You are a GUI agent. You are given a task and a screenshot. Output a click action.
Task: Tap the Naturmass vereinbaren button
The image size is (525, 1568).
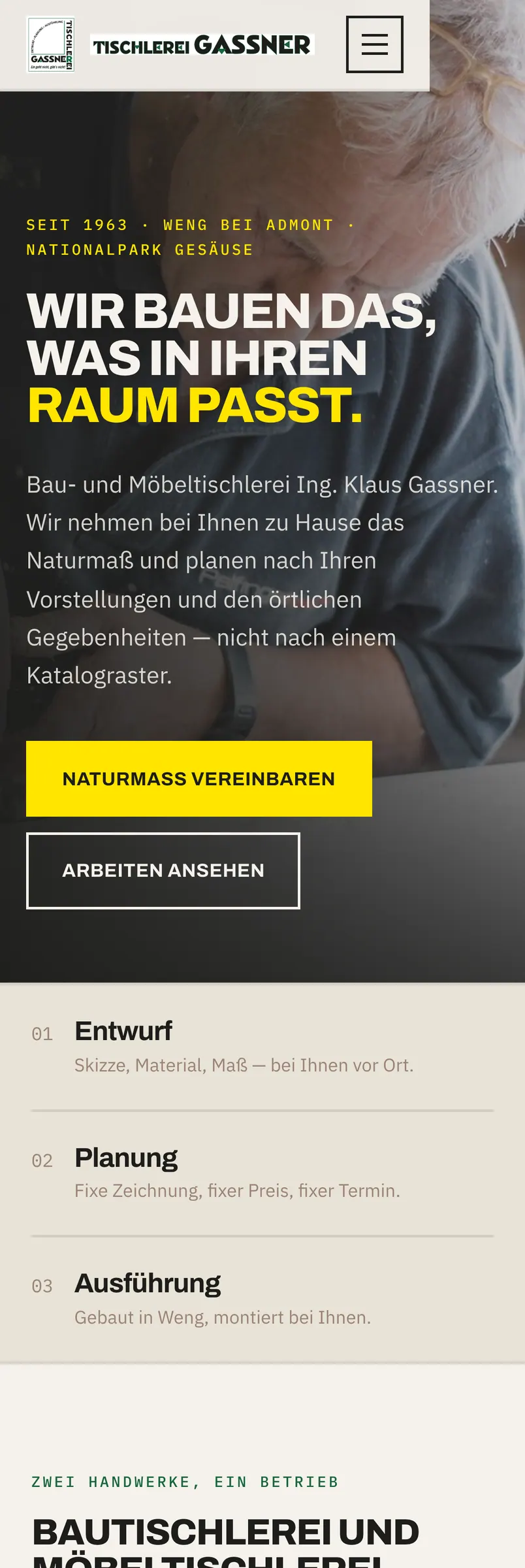pyautogui.click(x=199, y=779)
